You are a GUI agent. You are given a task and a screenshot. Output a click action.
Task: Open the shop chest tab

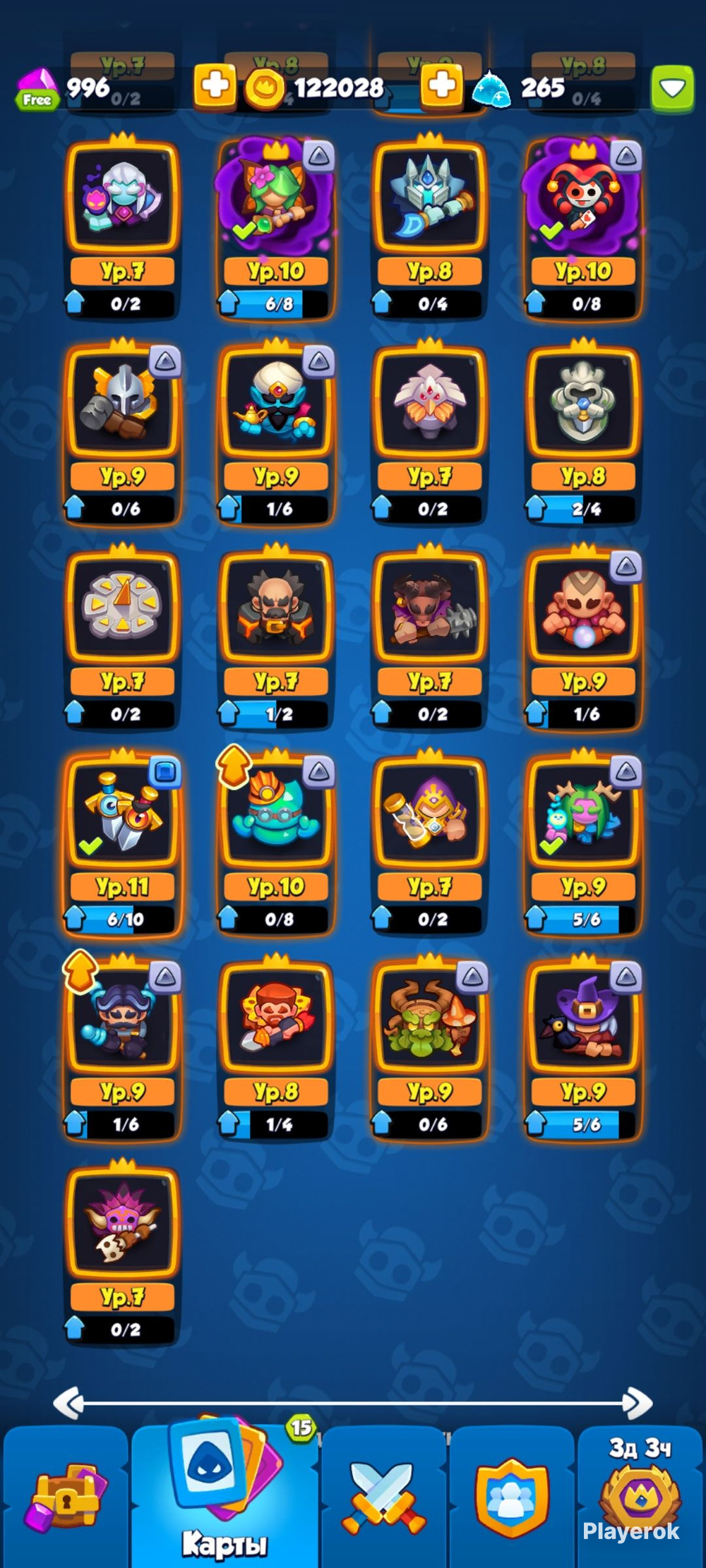[65, 1496]
